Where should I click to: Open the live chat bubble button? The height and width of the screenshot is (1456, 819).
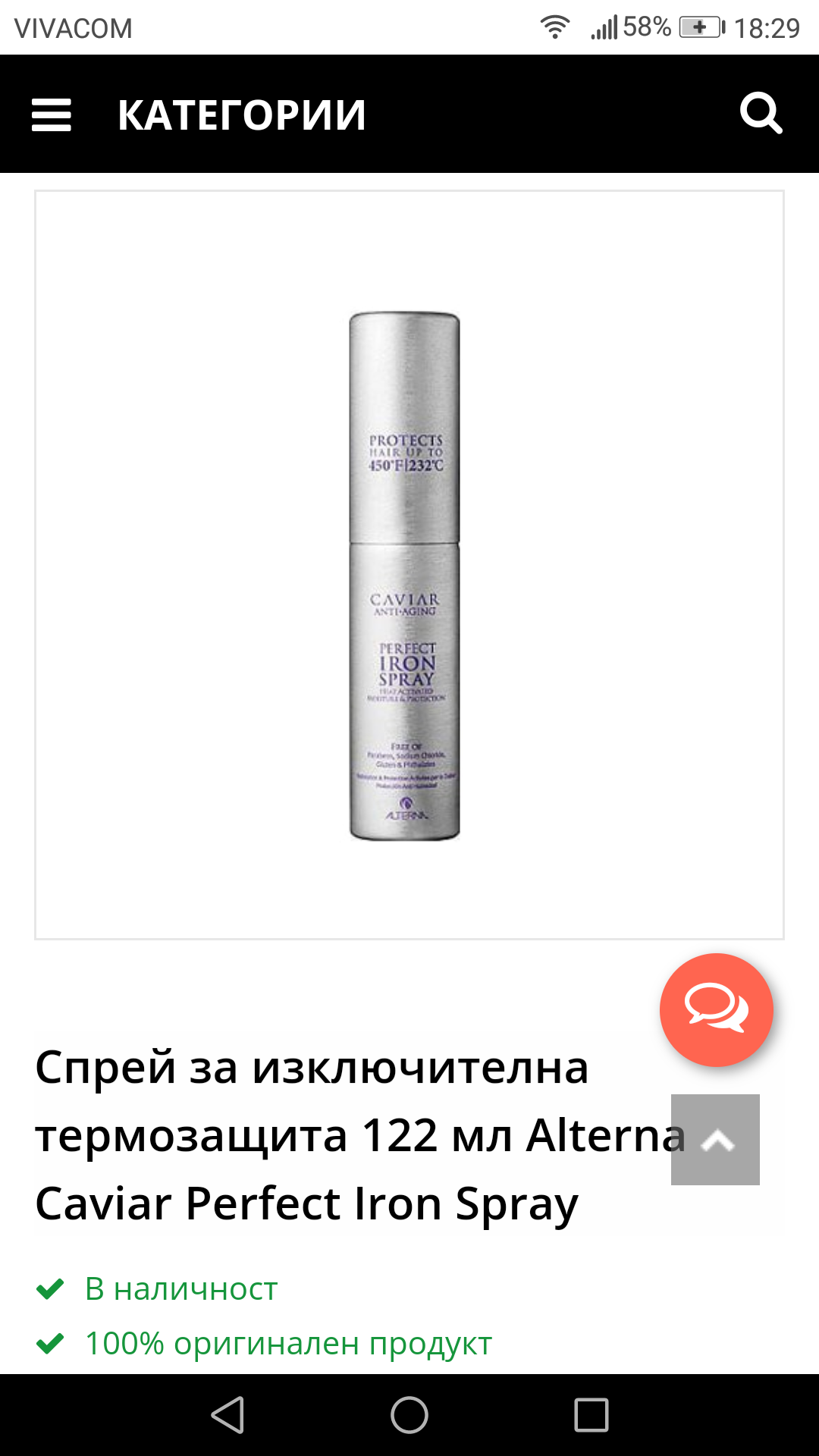pos(716,1009)
